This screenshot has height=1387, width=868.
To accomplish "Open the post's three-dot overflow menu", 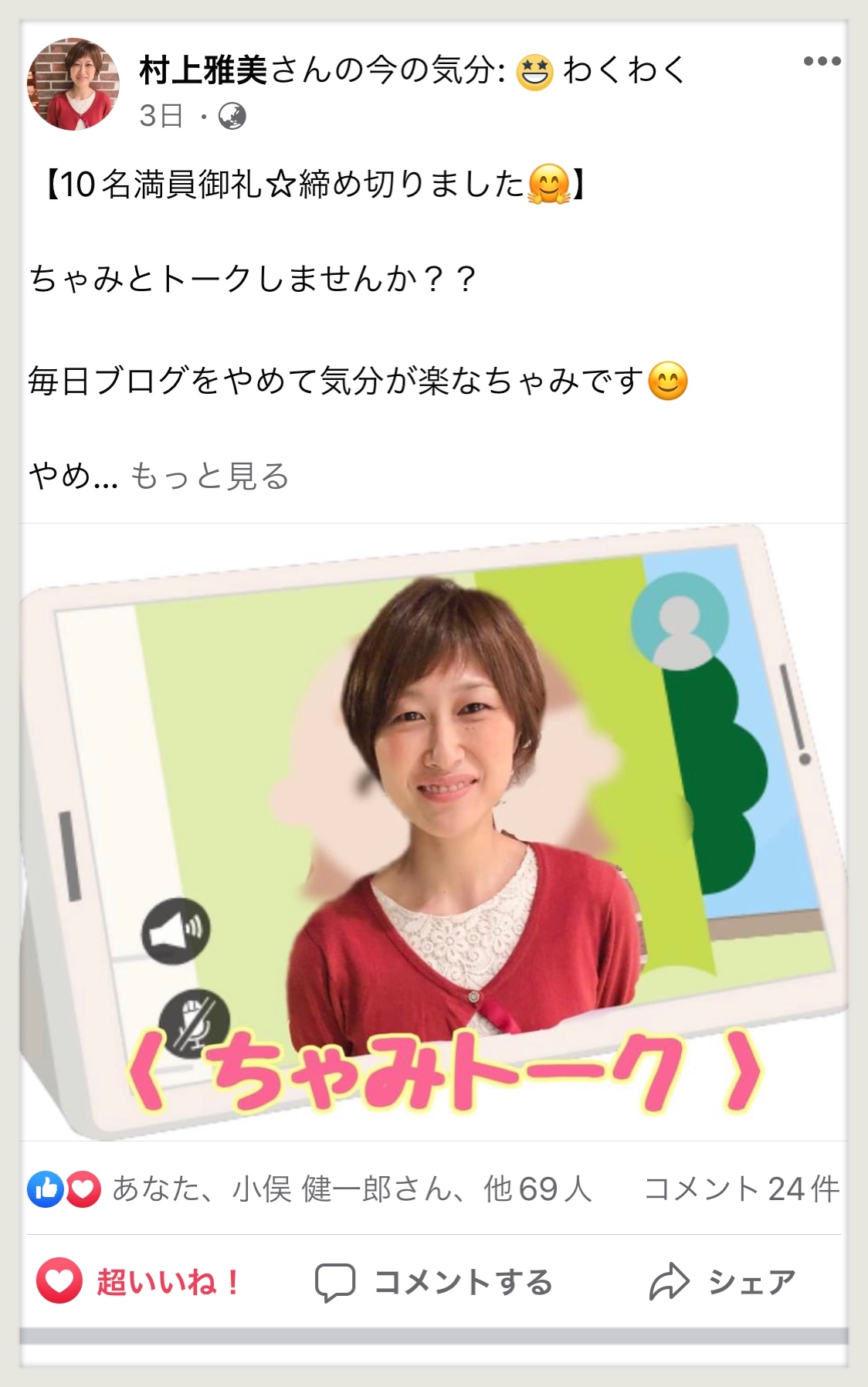I will coord(822,62).
